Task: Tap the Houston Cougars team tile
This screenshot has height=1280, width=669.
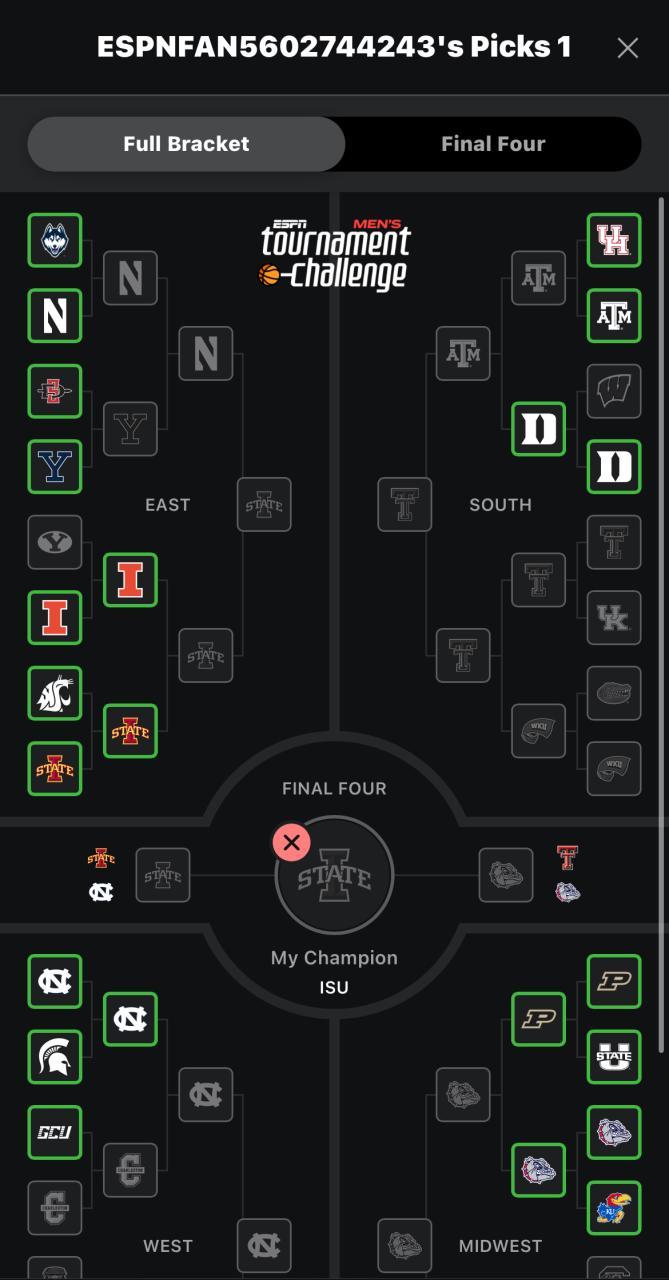Action: tap(613, 241)
